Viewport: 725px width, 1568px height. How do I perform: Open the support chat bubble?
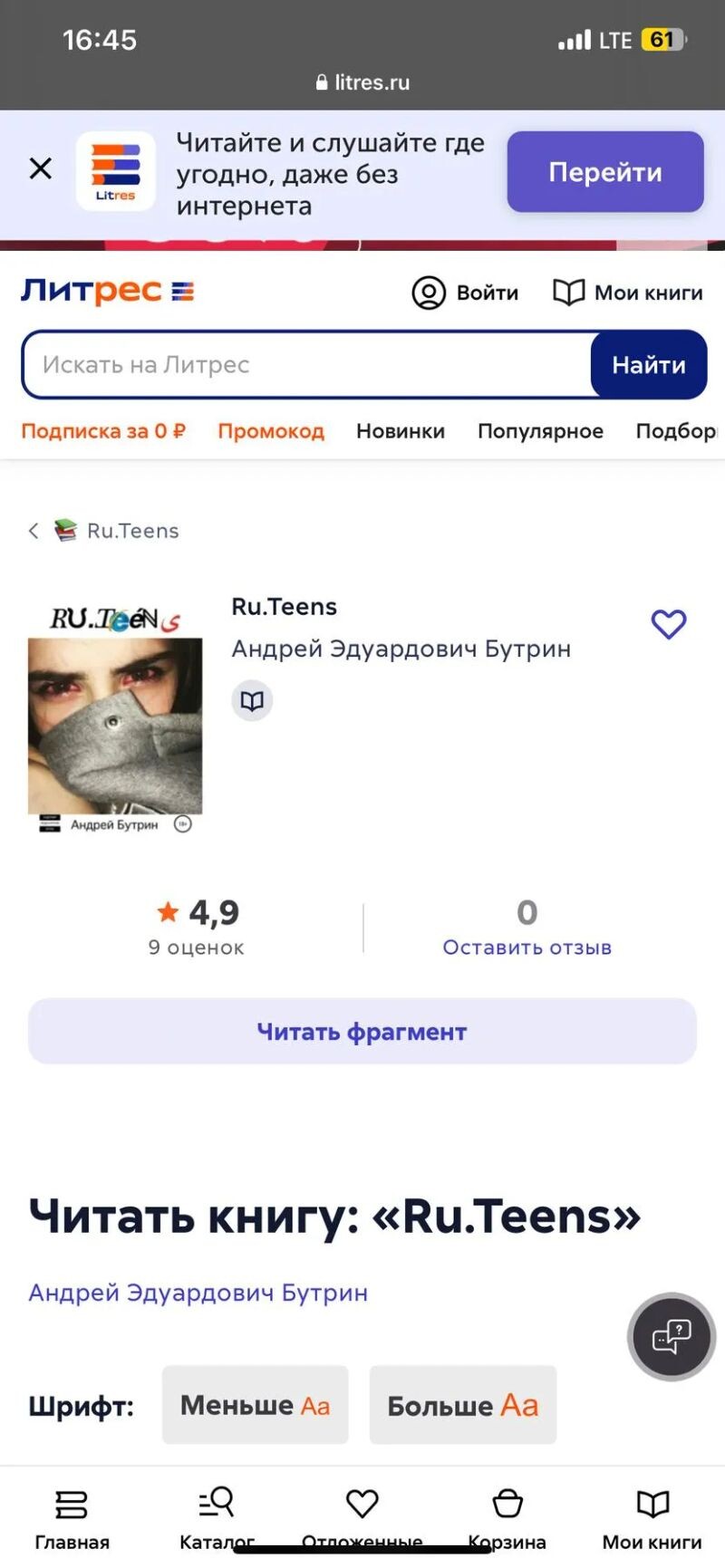point(672,1336)
